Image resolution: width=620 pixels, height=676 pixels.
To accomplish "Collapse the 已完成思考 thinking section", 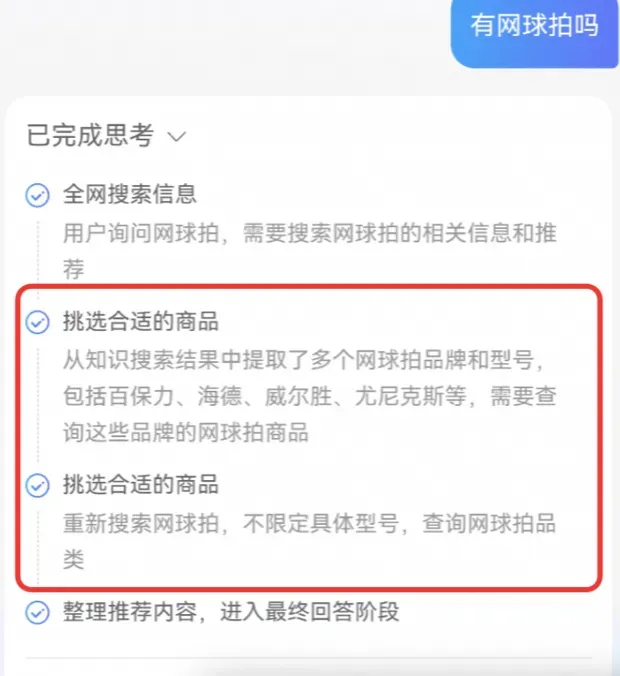I will click(176, 137).
